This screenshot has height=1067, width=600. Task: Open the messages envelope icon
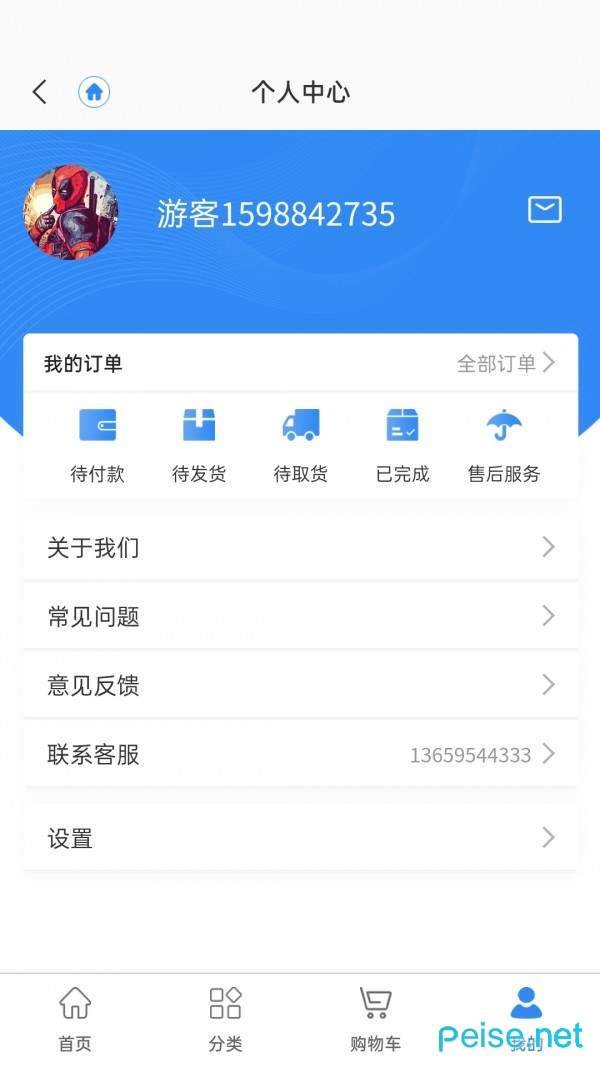pyautogui.click(x=544, y=210)
